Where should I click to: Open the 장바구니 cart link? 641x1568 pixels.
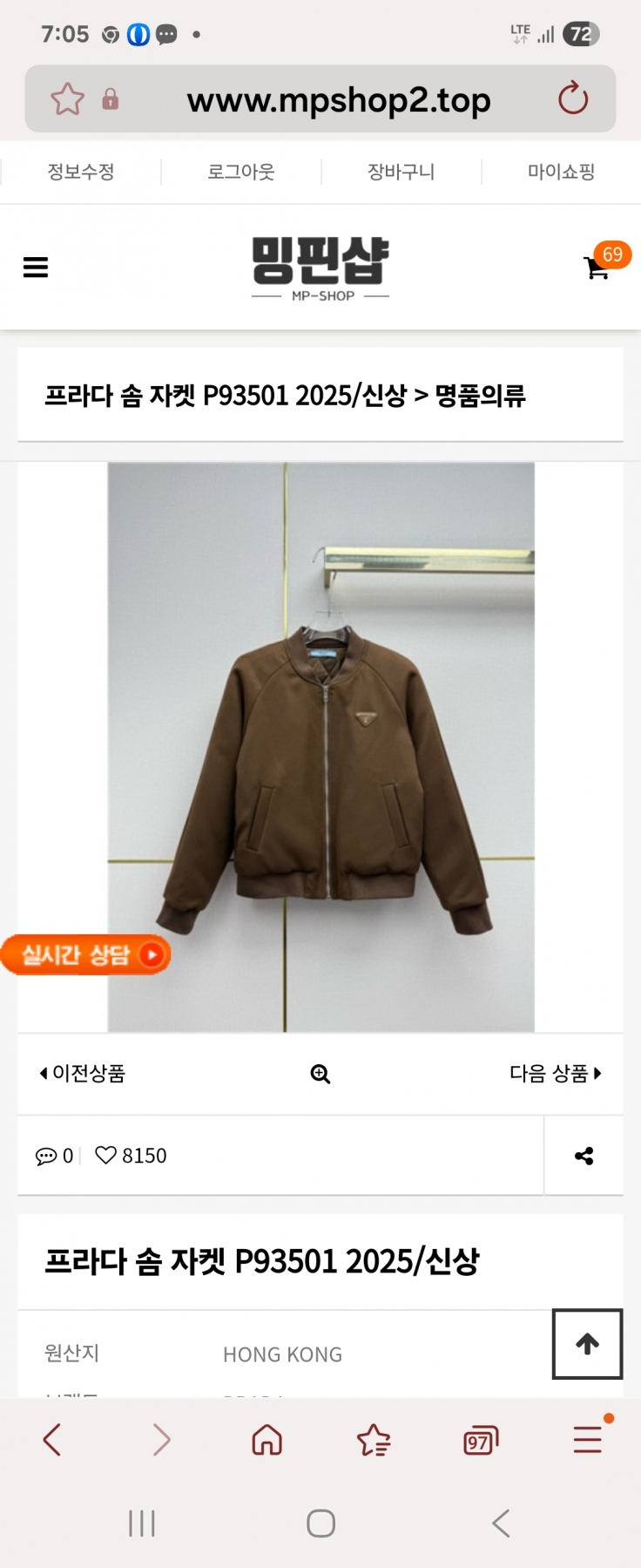click(401, 172)
